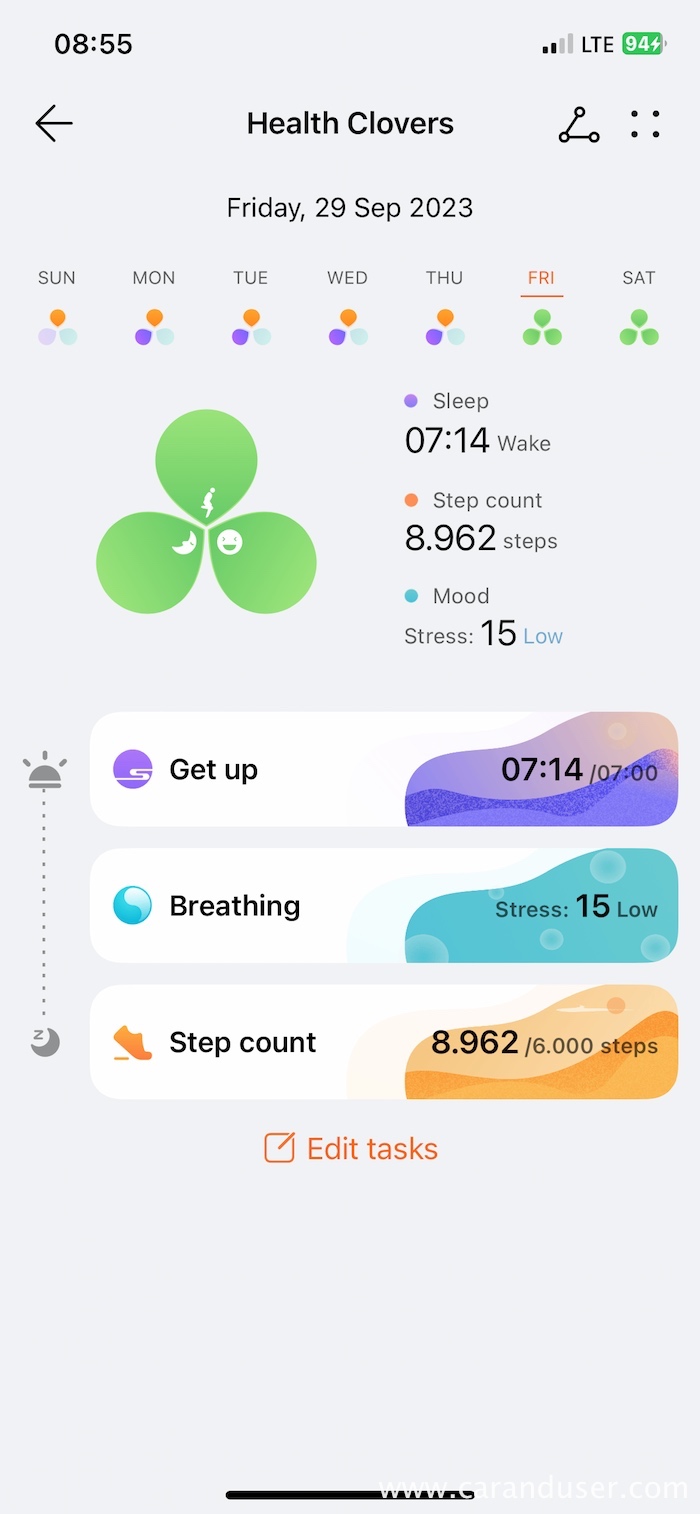Image resolution: width=700 pixels, height=1514 pixels.
Task: Tap Edit tasks
Action: (x=351, y=1148)
